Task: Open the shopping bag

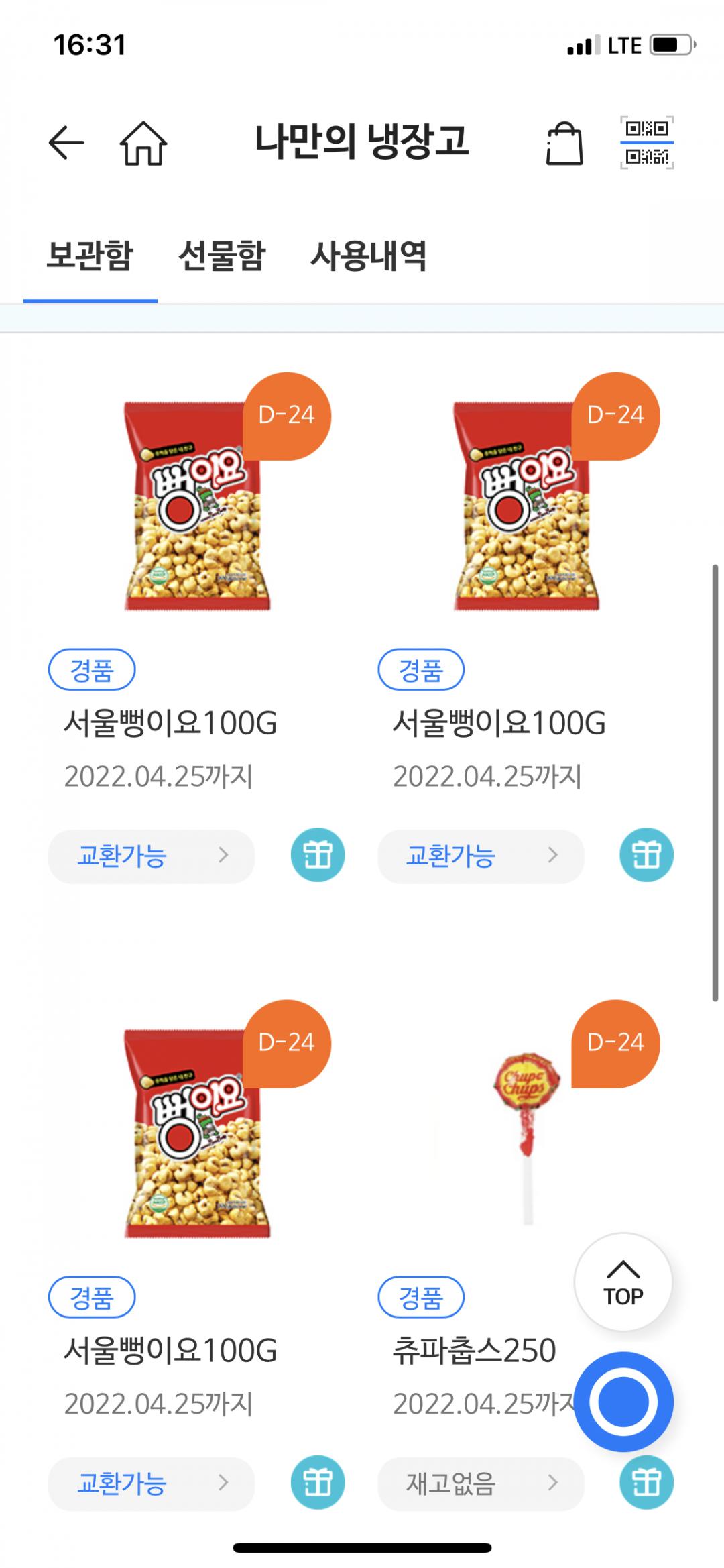Action: (x=564, y=144)
